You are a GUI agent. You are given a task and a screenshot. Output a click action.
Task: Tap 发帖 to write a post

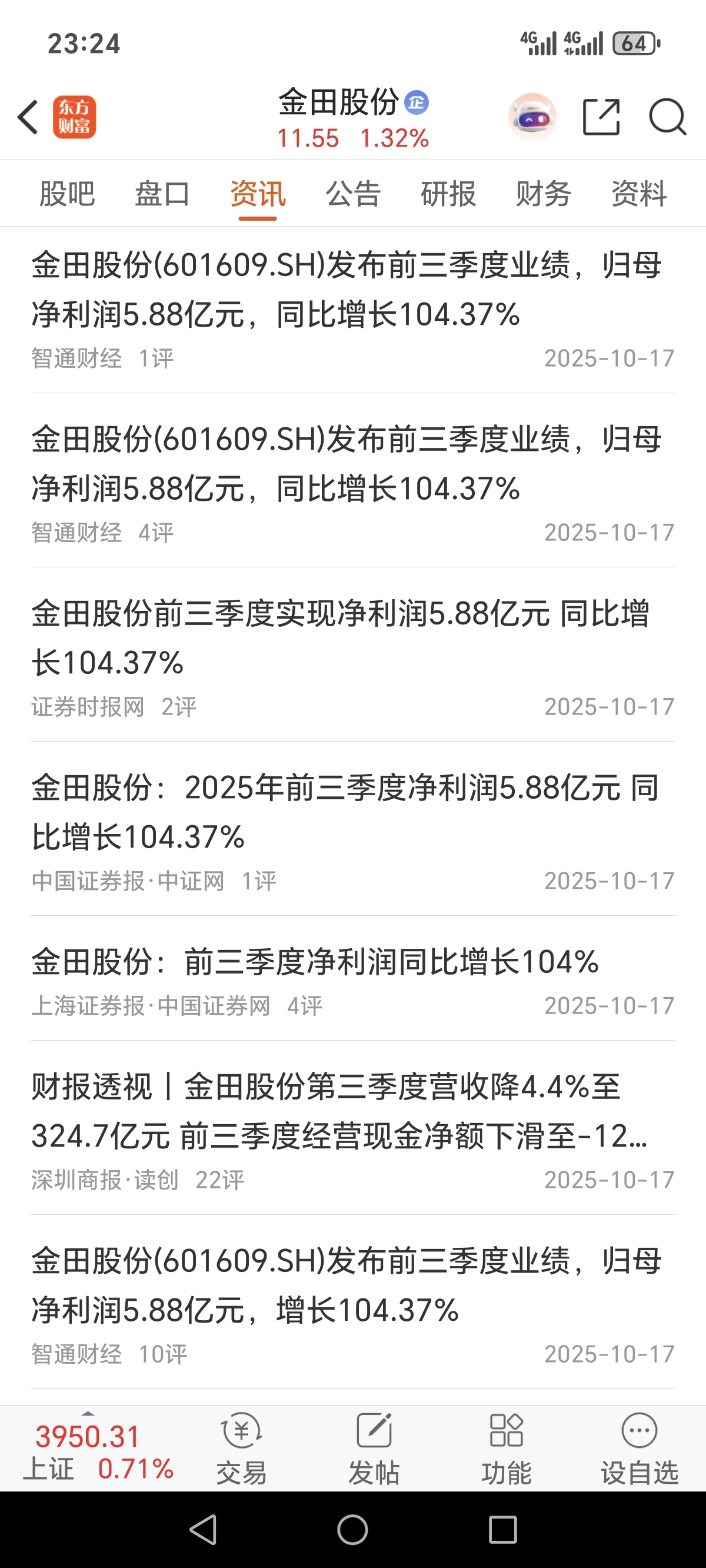(374, 1449)
